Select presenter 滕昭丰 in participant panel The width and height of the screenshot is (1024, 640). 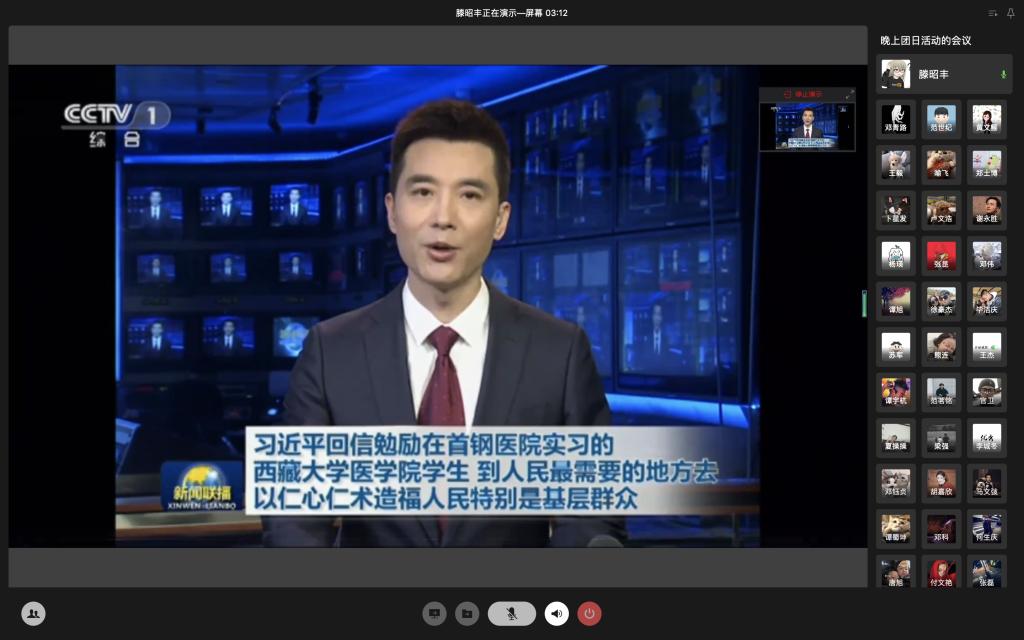pyautogui.click(x=943, y=74)
